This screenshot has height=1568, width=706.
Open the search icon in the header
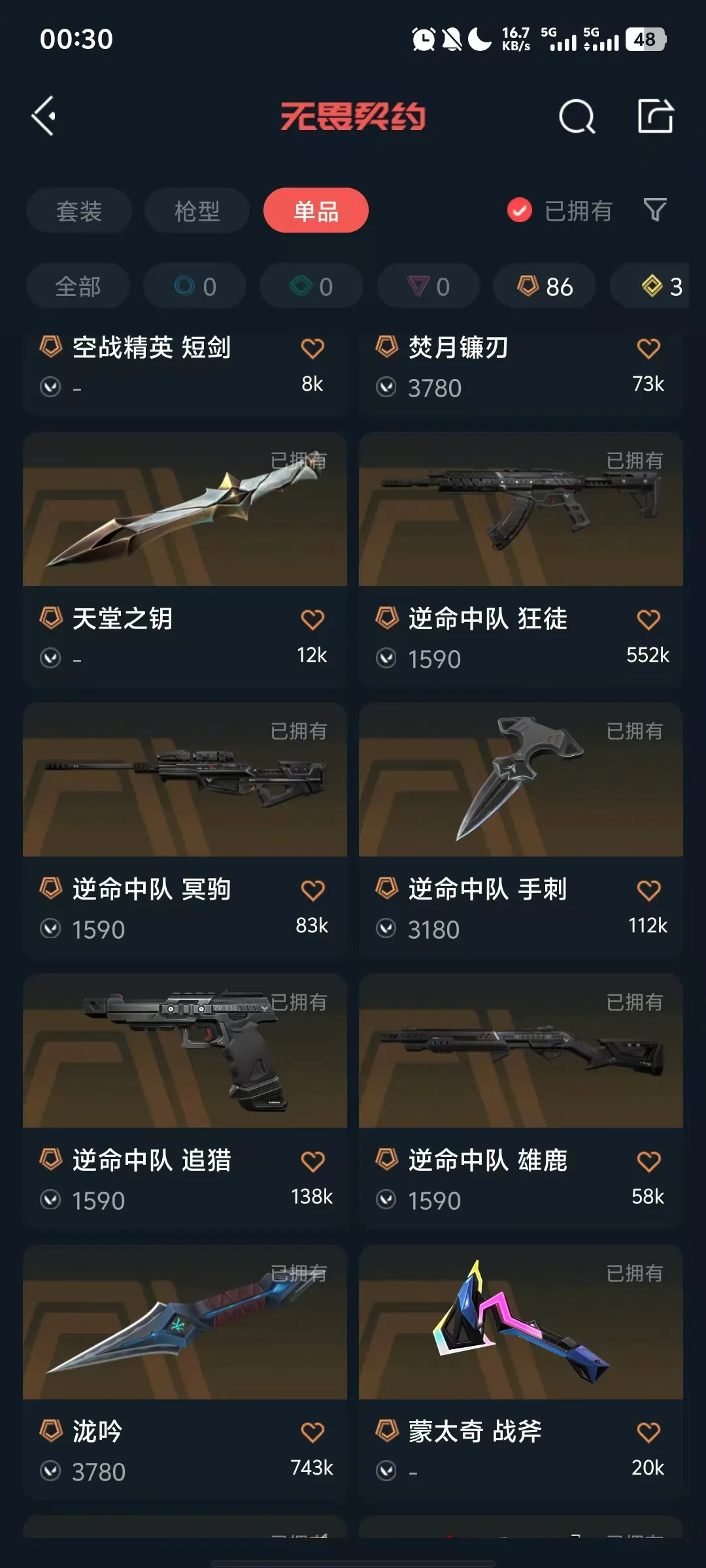577,117
